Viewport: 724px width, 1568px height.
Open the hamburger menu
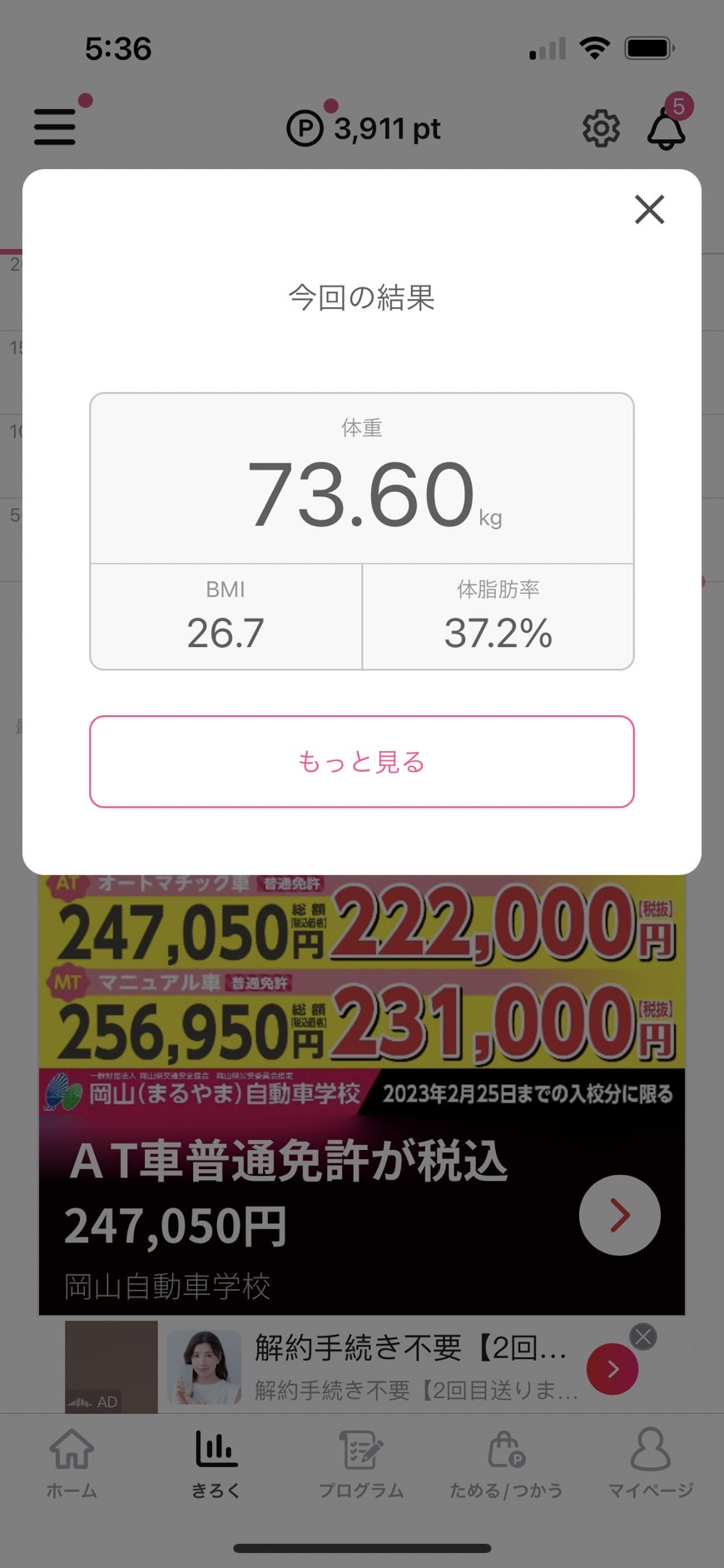click(55, 127)
